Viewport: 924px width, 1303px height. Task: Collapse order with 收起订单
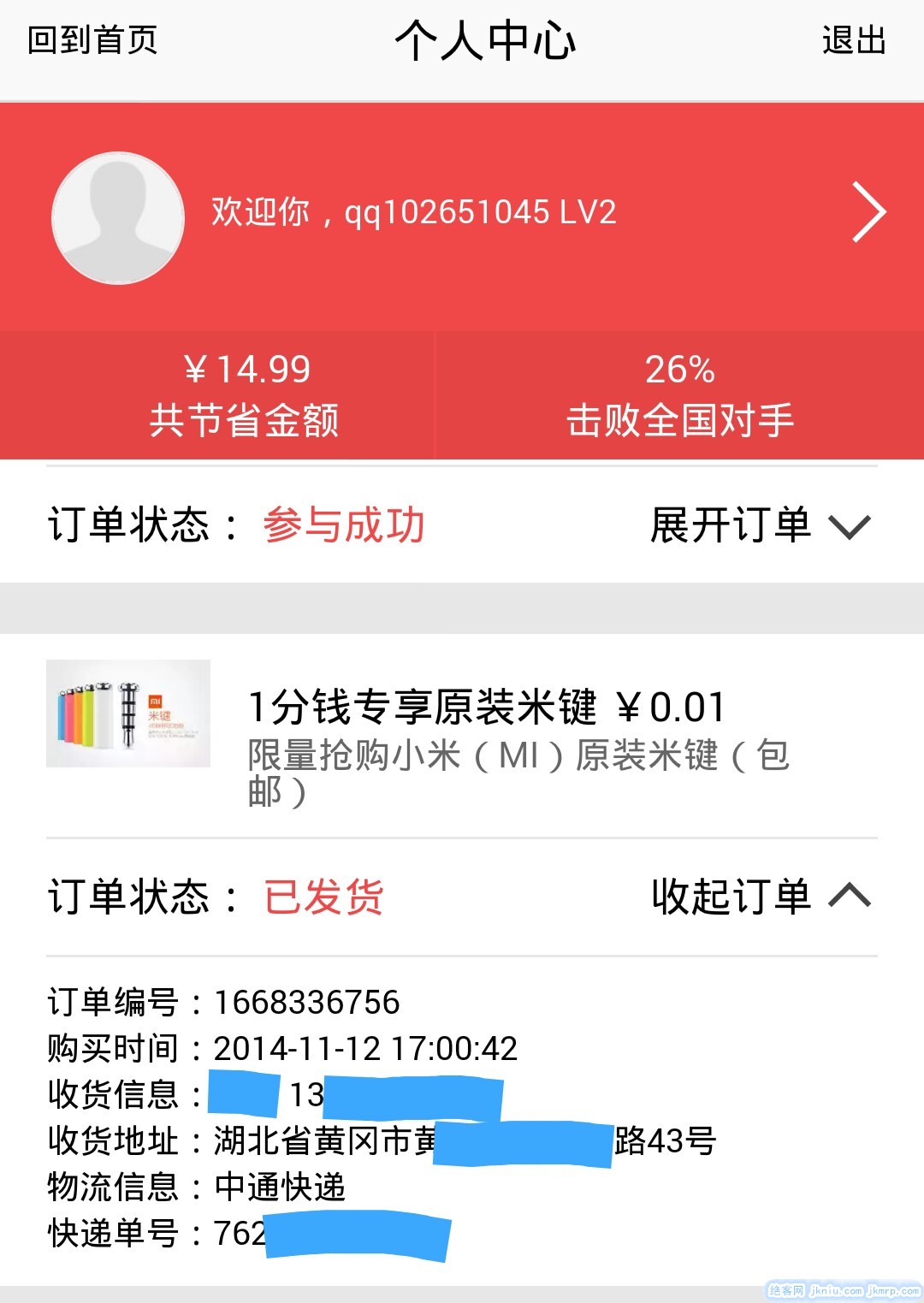point(760,897)
